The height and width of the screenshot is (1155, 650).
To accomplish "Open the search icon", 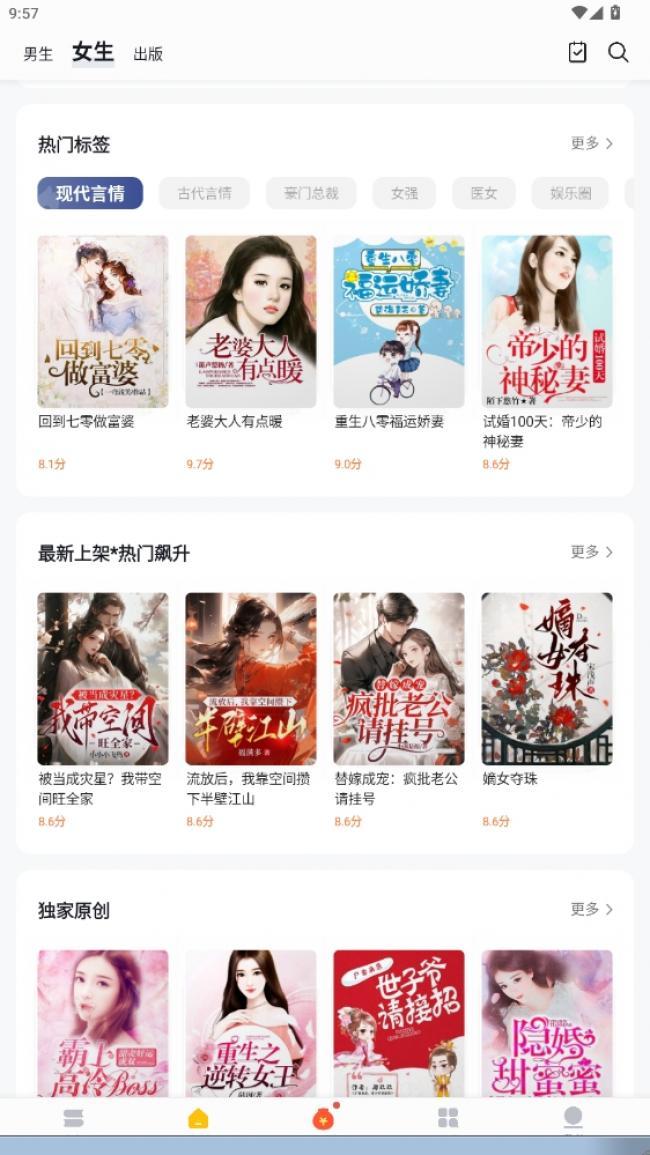I will [618, 53].
